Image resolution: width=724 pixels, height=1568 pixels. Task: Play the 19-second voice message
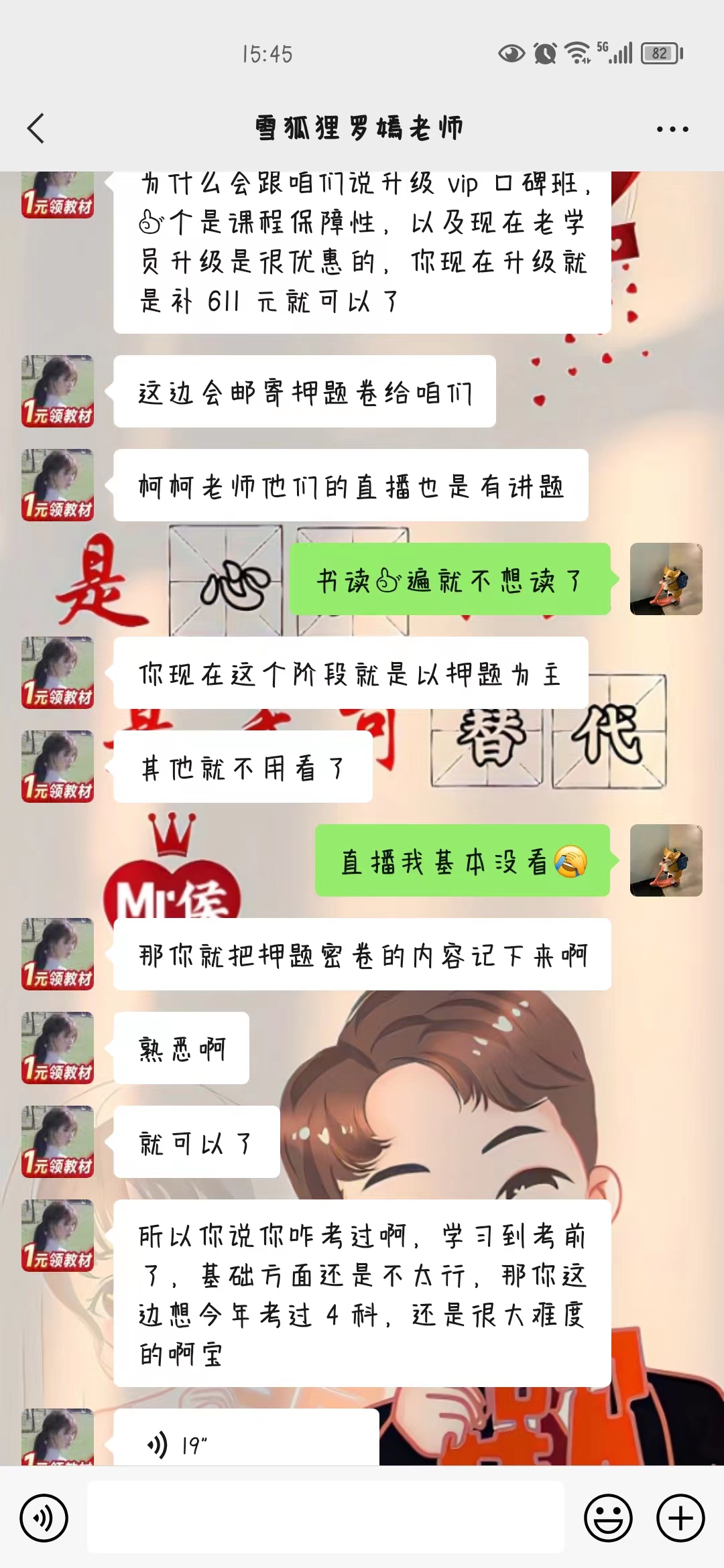coord(247,1438)
